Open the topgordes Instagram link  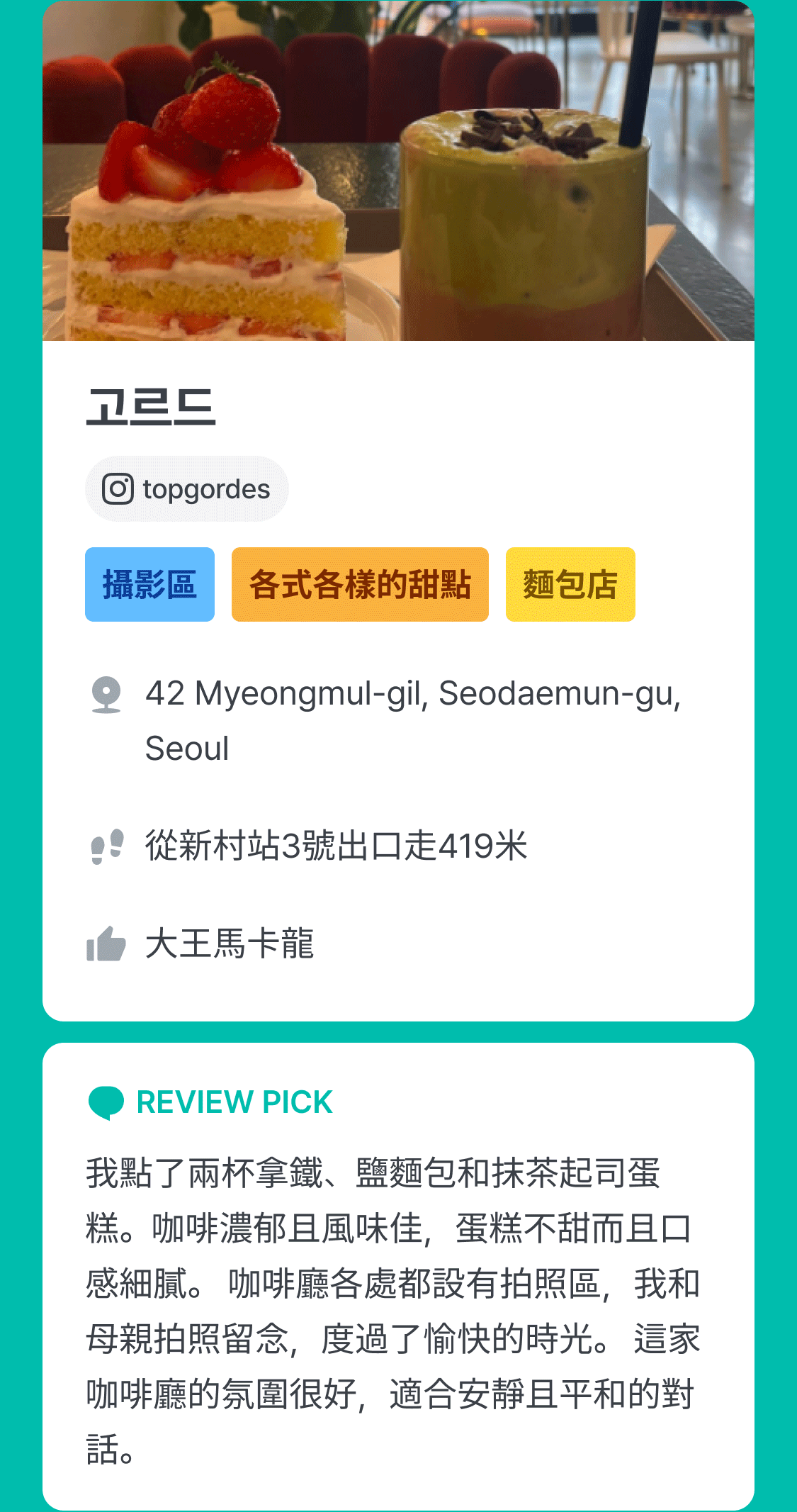(186, 489)
